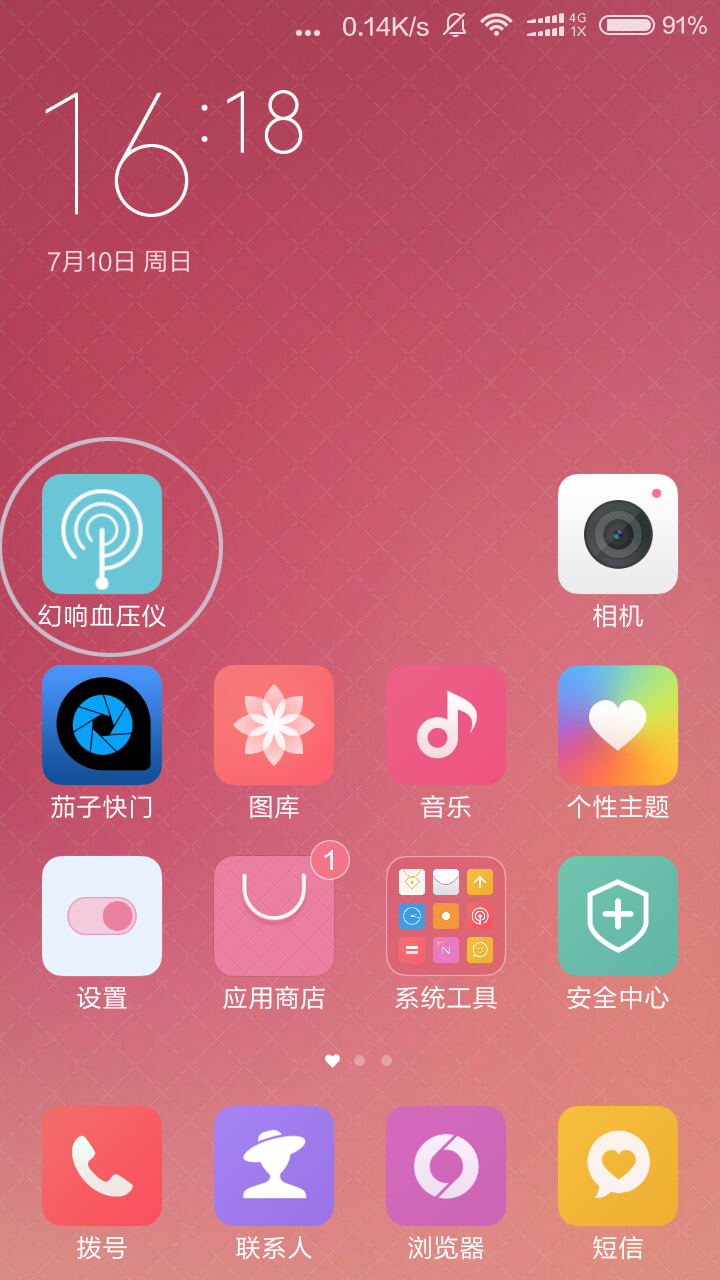The image size is (720, 1280).
Task: Launch the 相机 camera app
Action: [x=617, y=533]
